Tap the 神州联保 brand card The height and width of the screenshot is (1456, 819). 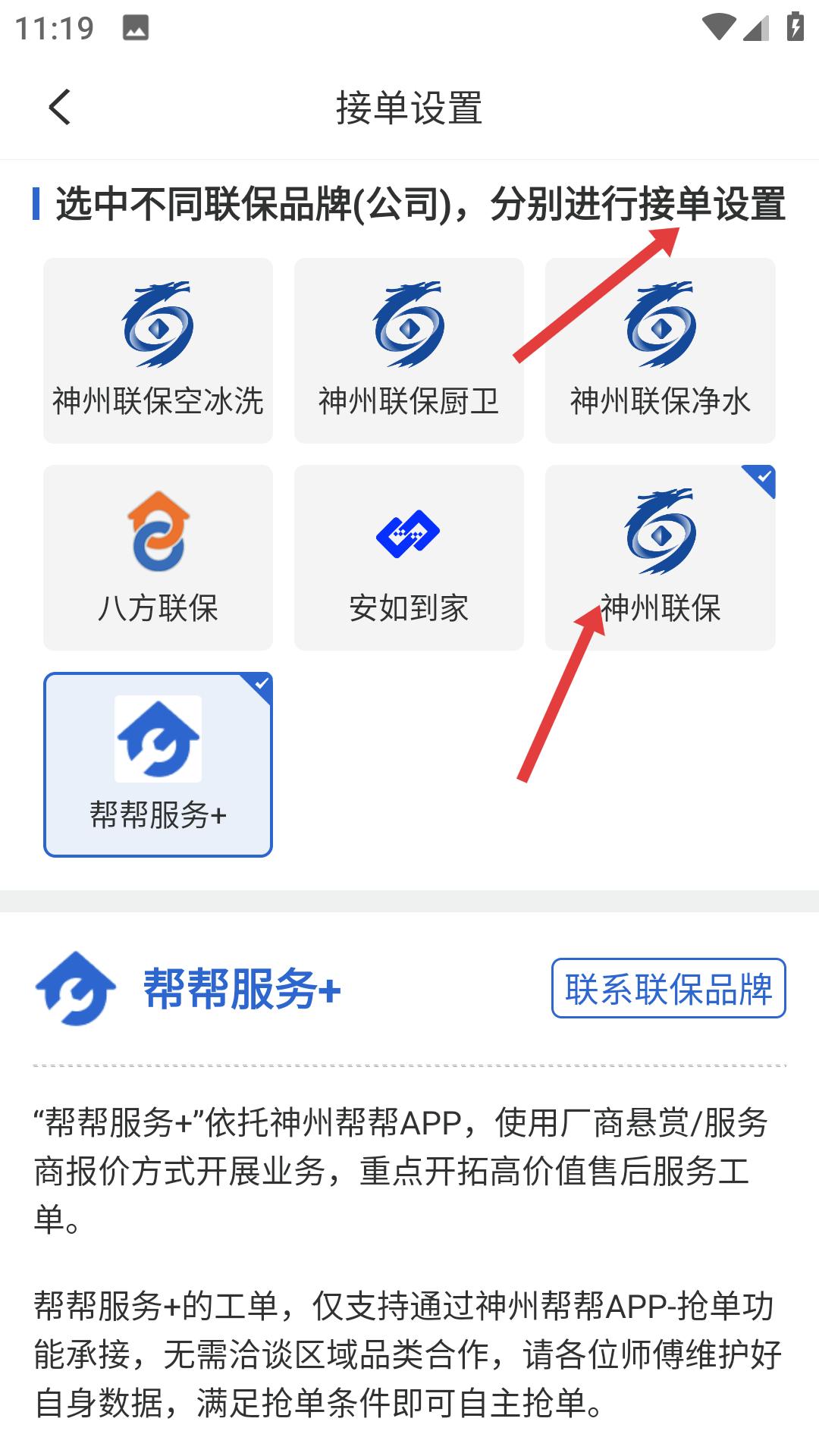[660, 557]
